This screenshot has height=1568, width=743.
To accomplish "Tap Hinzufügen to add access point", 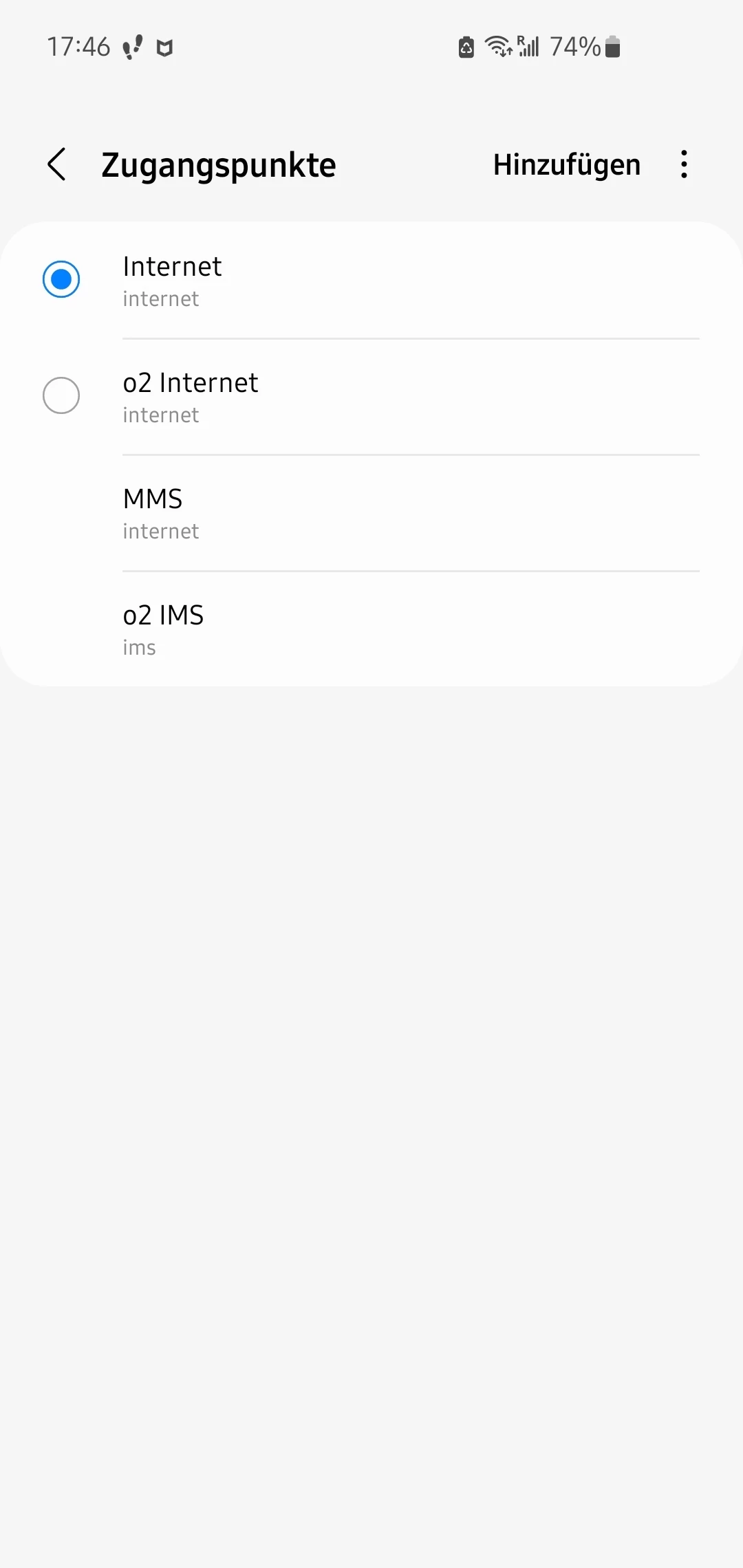I will [x=566, y=165].
